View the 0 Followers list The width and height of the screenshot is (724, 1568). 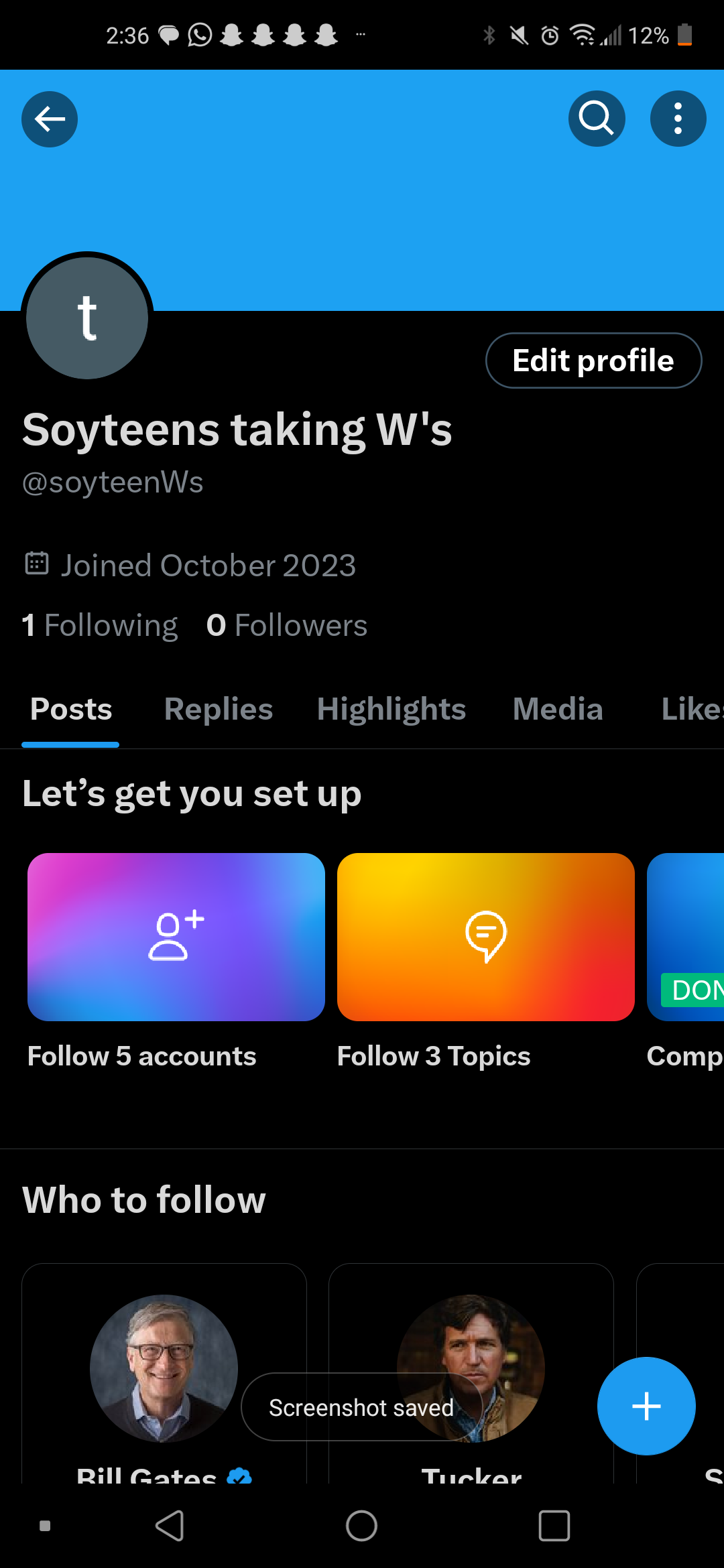click(287, 625)
